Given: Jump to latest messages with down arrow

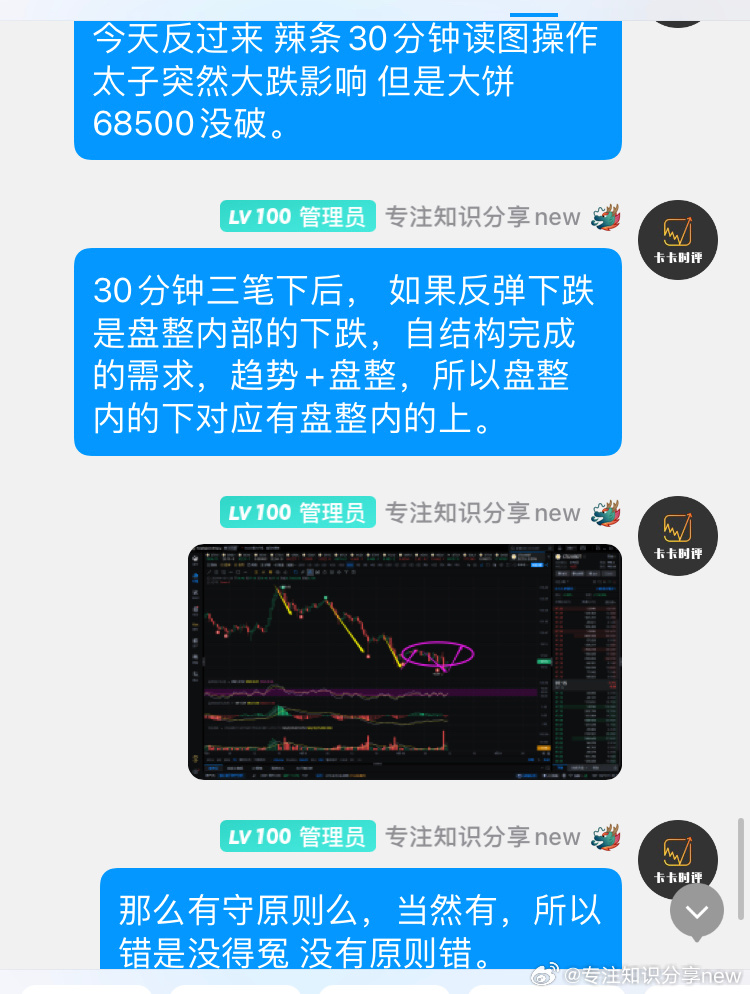Looking at the screenshot, I should (696, 911).
